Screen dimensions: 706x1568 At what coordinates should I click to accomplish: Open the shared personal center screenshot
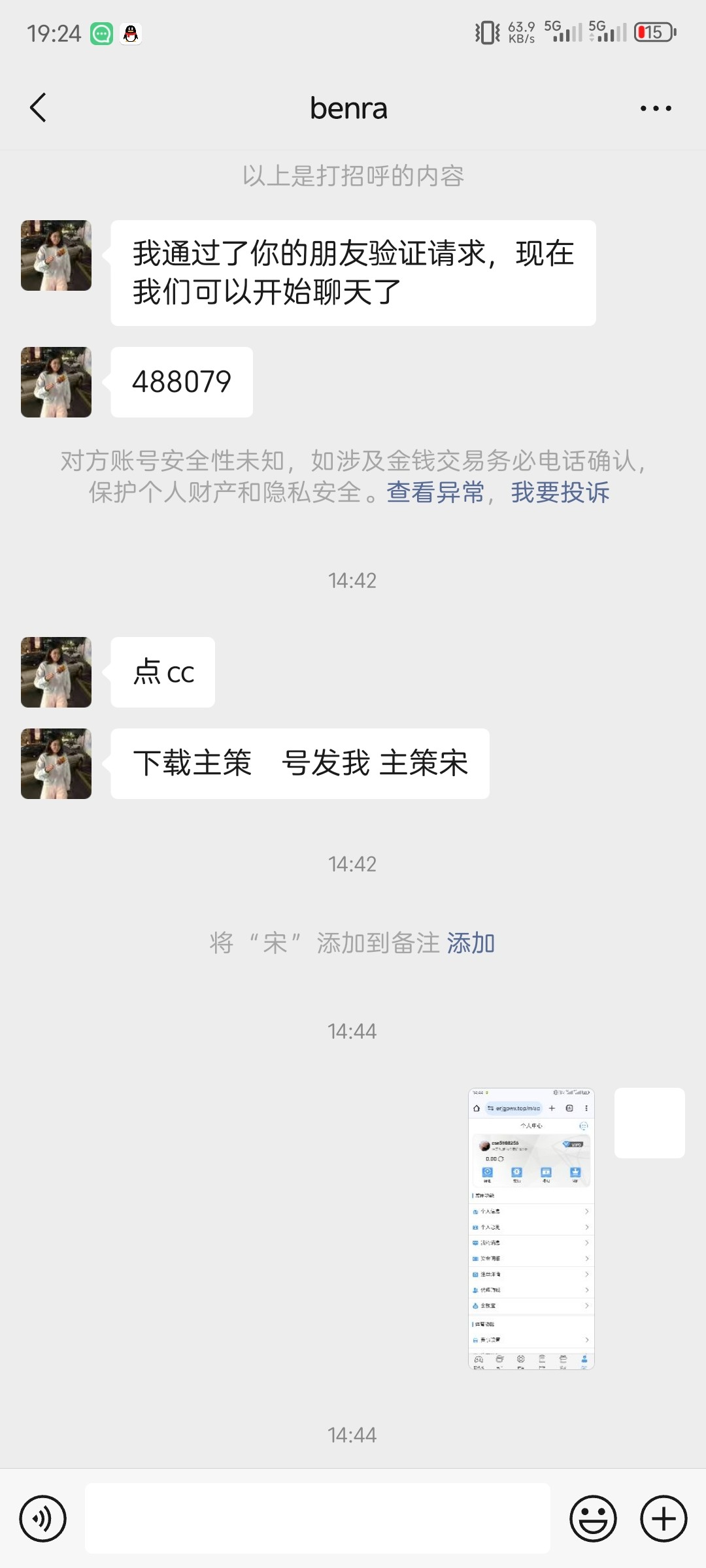pyautogui.click(x=531, y=1235)
